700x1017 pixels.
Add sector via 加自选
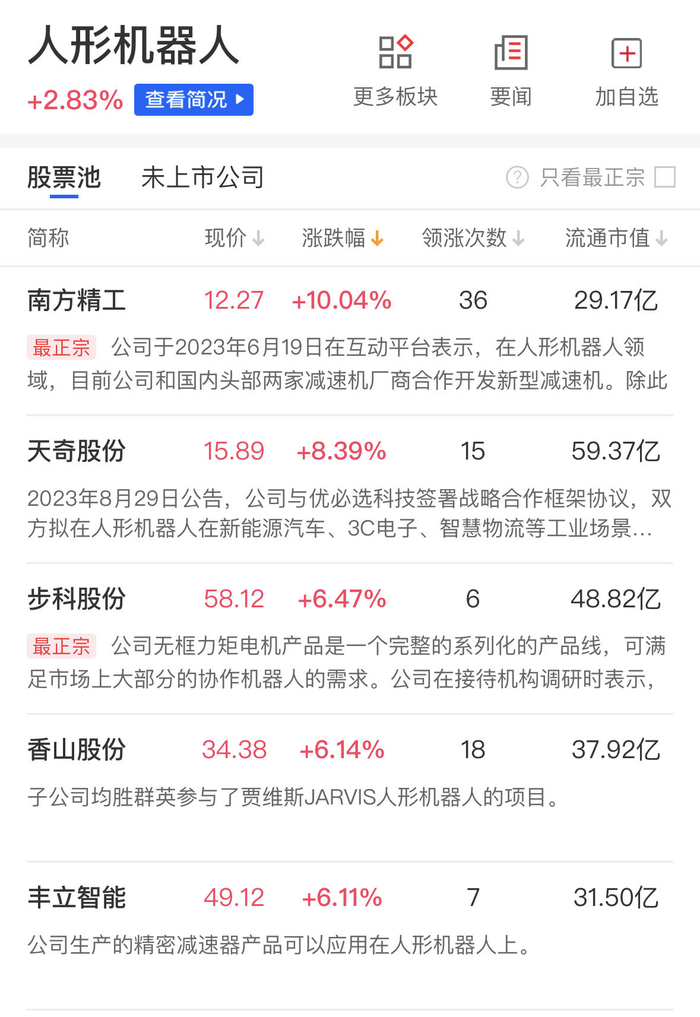pos(626,70)
